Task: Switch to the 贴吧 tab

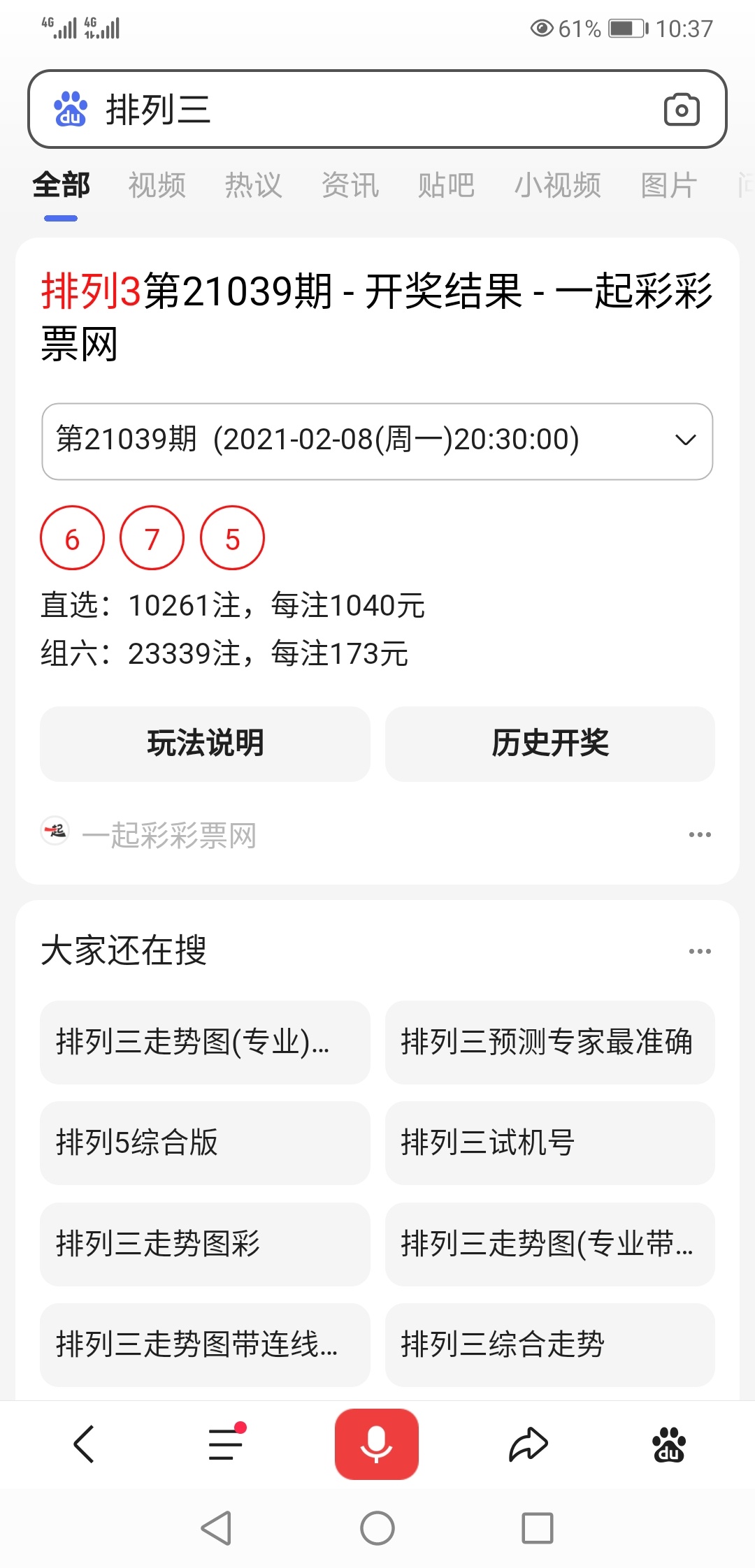Action: click(x=447, y=186)
